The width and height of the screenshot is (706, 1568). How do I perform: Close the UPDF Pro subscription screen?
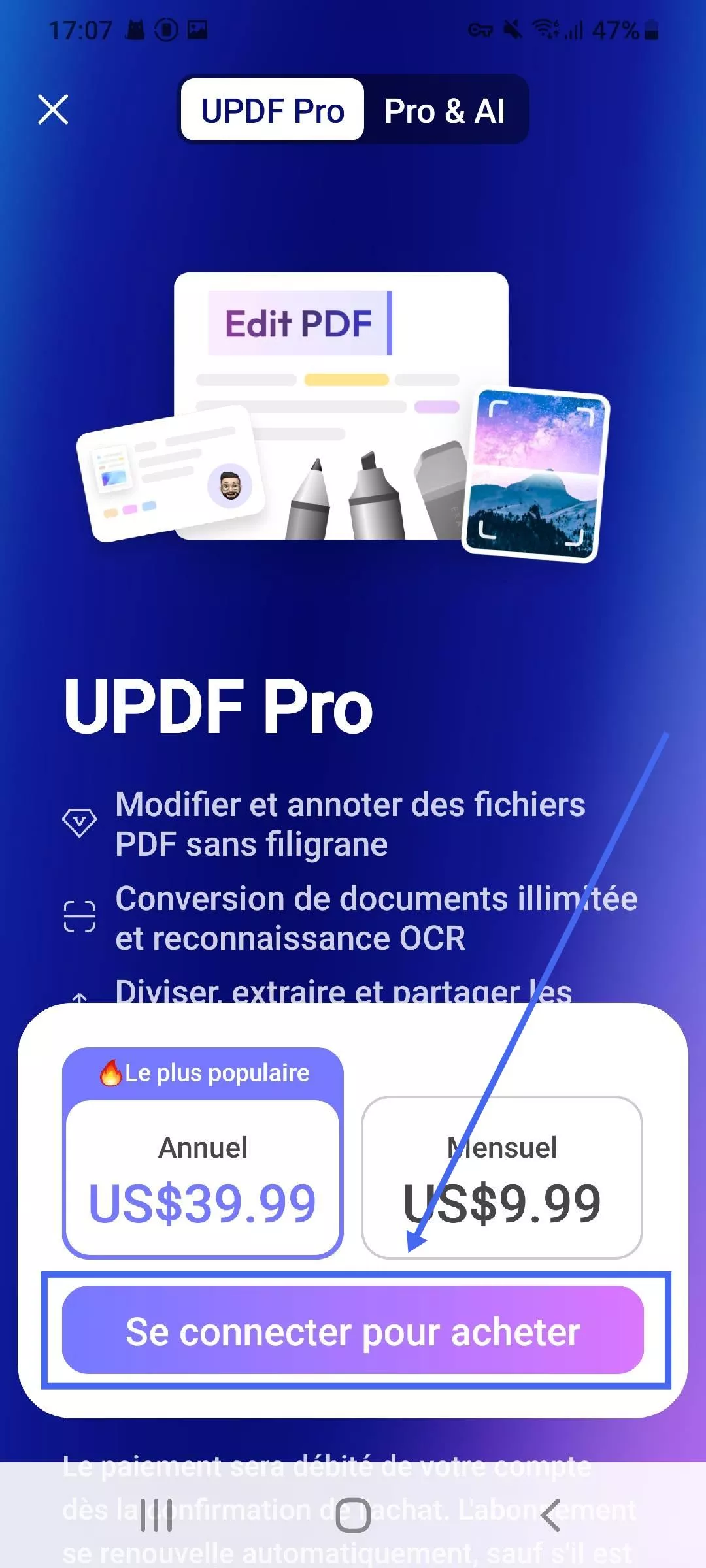tap(53, 109)
